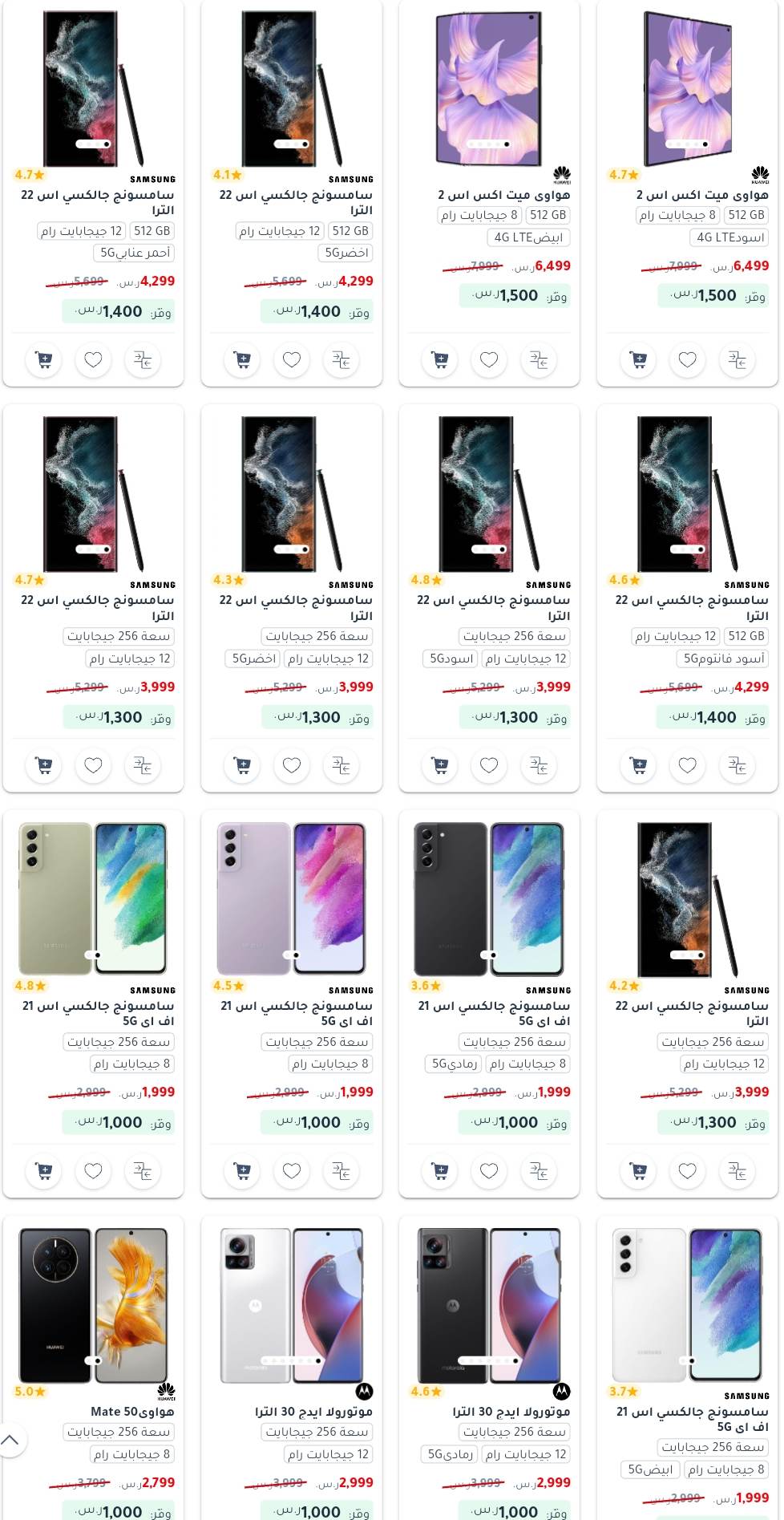Viewport: 784px width, 1520px height.
Task: Favorite the green Galaxy S22 Ultra 512GB
Action: (292, 360)
